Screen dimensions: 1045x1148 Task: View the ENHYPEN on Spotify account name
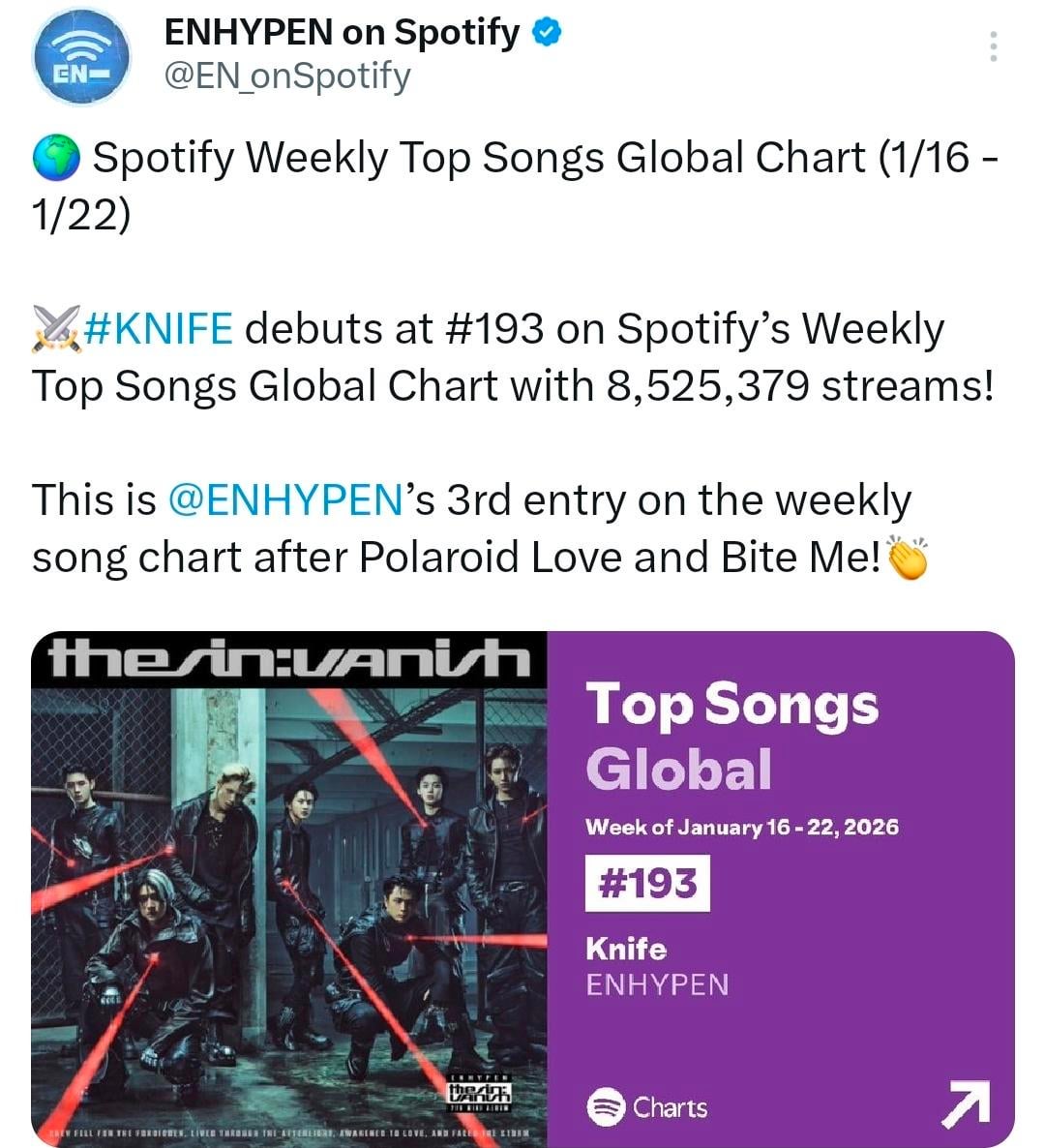tap(342, 32)
